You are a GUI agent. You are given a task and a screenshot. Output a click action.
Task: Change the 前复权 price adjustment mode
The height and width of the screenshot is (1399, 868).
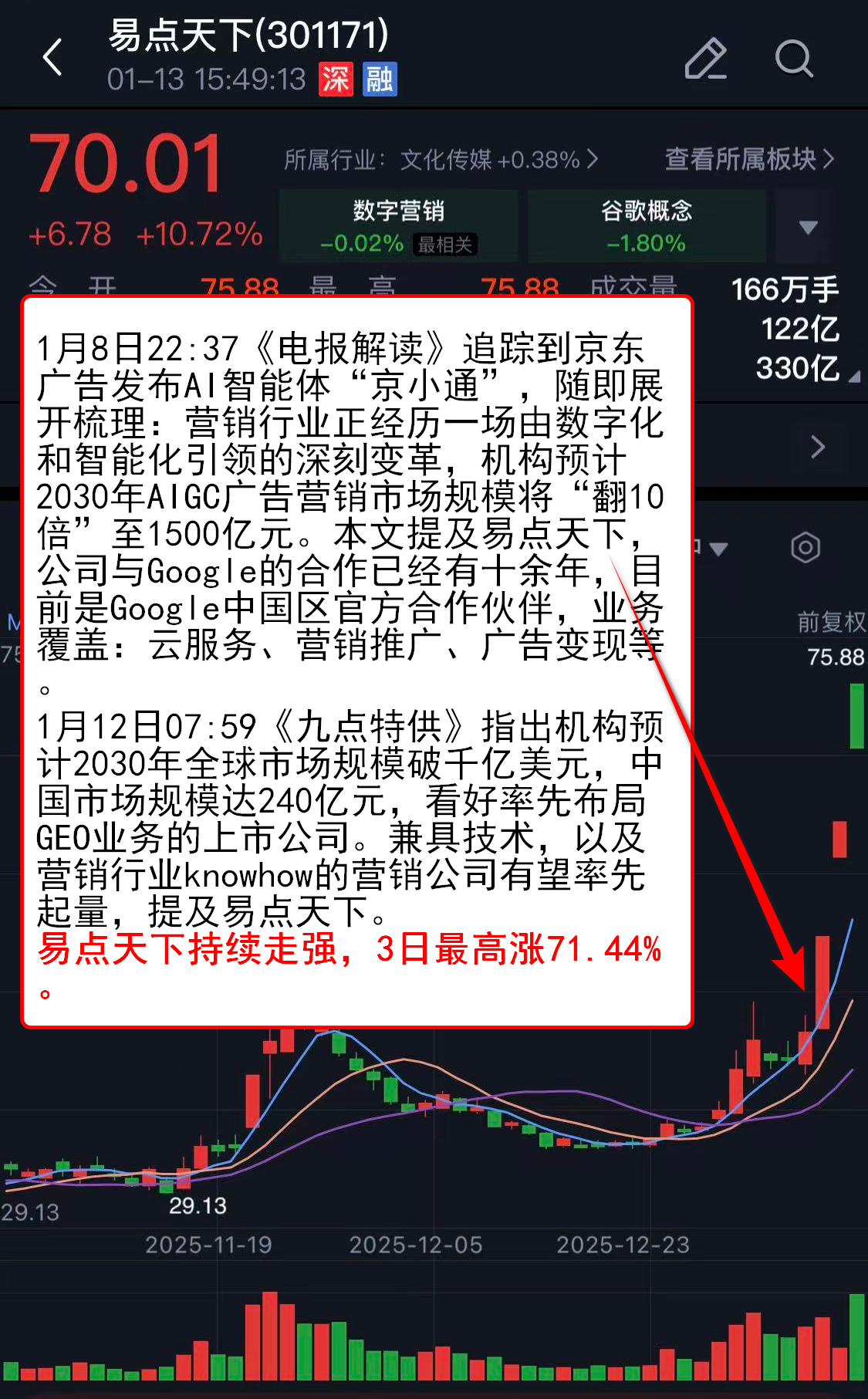pyautogui.click(x=830, y=622)
